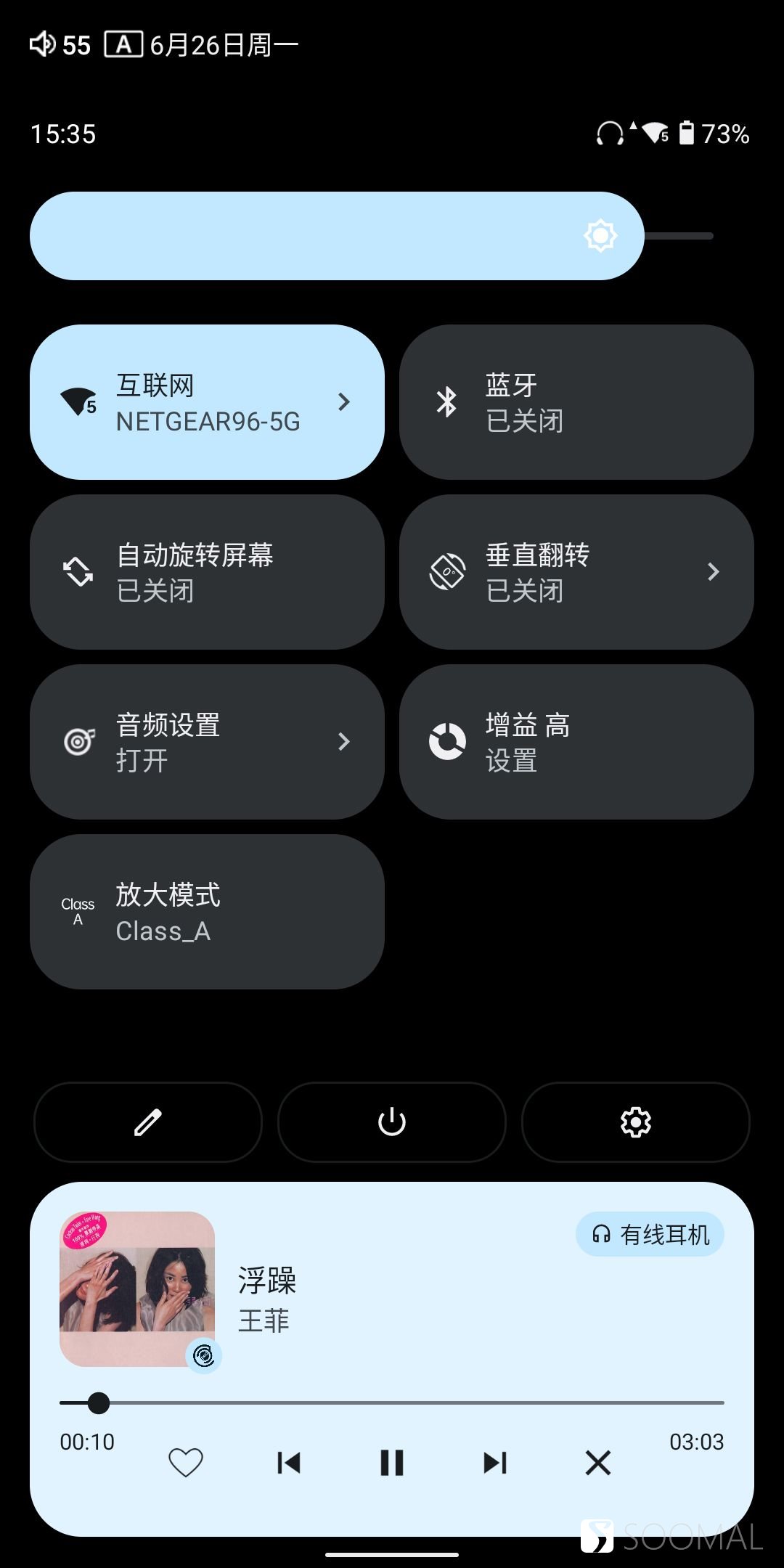Tap the brightness sun icon
This screenshot has width=784, height=1568.
pyautogui.click(x=601, y=235)
